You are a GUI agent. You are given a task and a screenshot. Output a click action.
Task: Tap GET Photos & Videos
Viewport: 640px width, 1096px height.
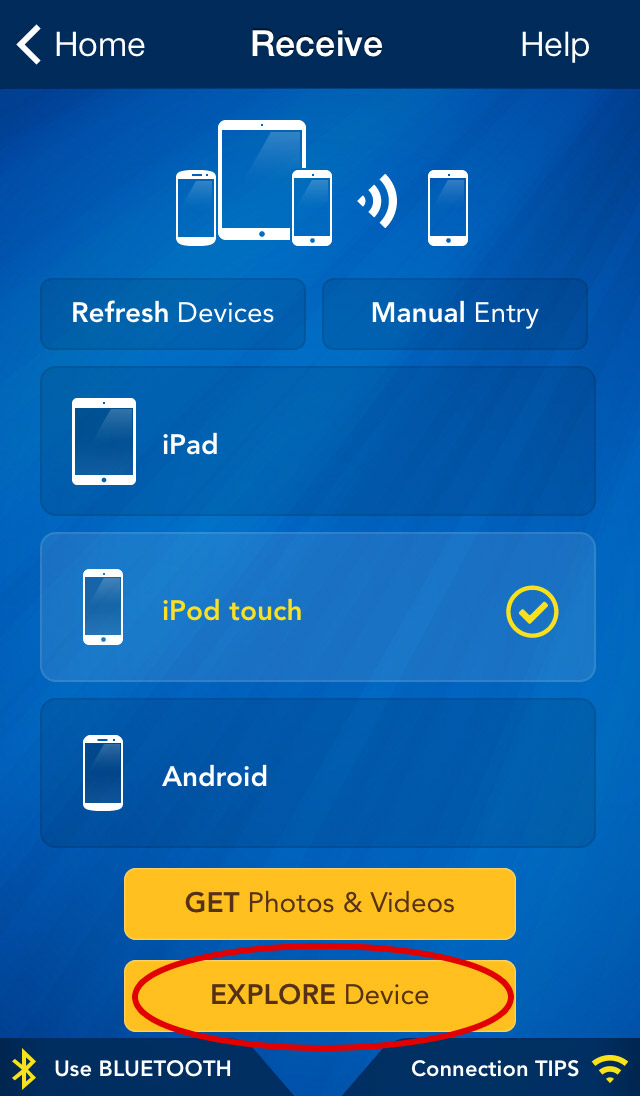[320, 904]
